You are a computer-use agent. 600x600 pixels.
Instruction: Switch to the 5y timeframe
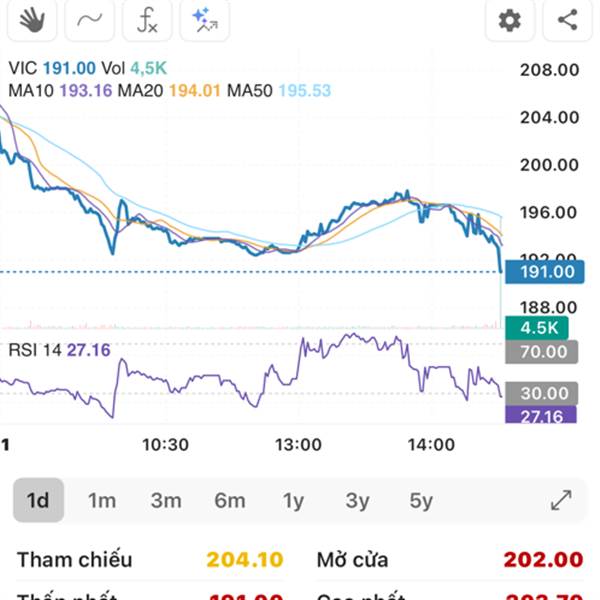[421, 500]
